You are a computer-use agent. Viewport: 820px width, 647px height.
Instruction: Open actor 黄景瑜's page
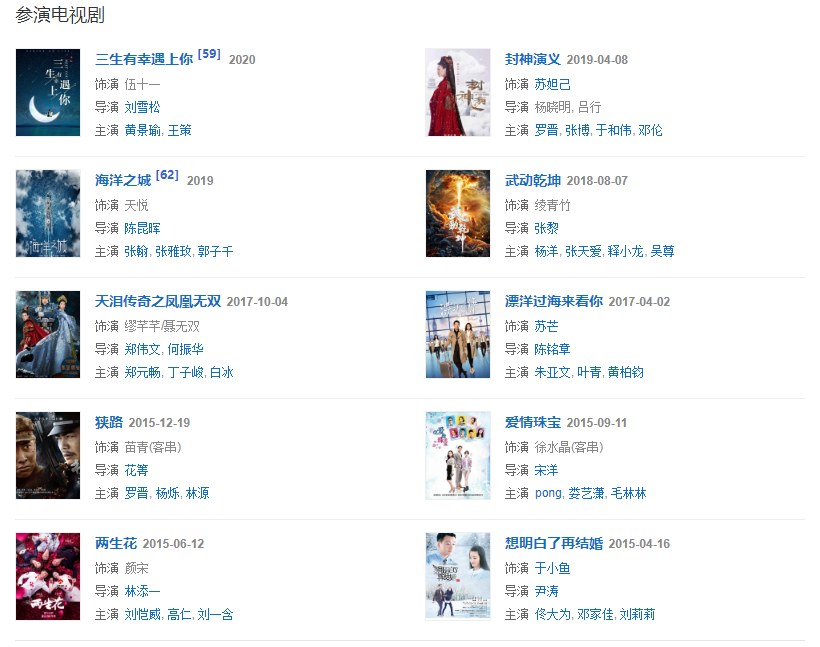tap(142, 131)
